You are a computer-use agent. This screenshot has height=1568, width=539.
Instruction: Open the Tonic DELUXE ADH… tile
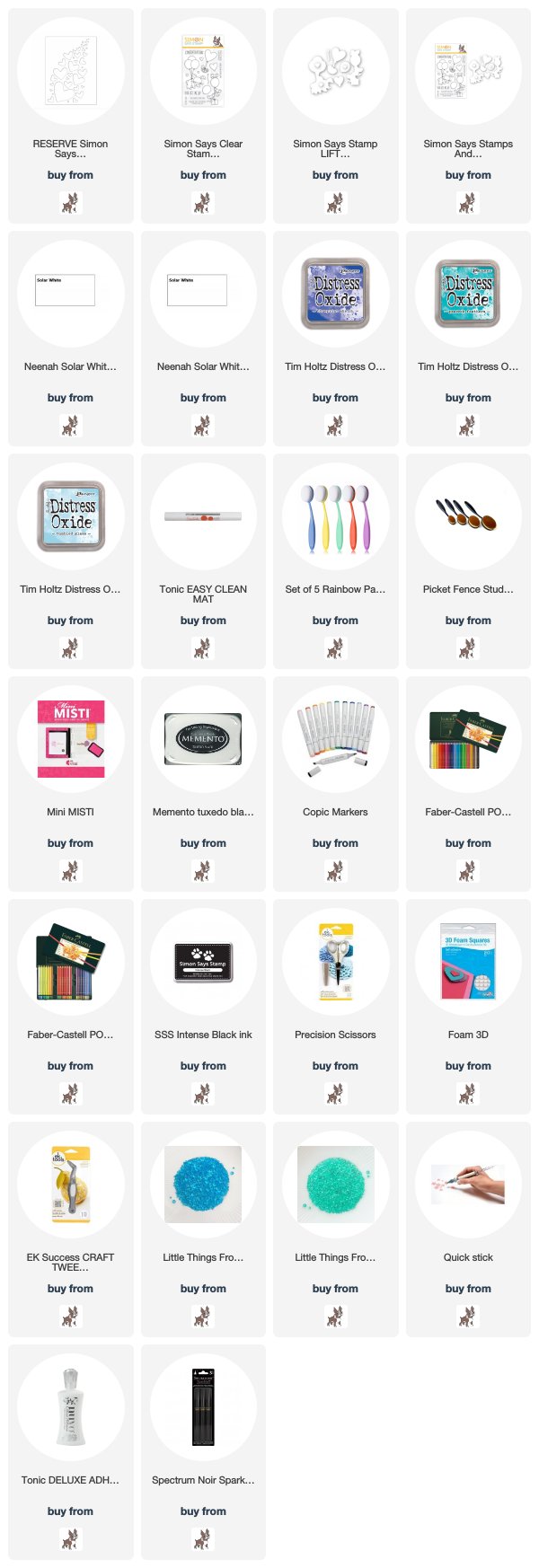(70, 1408)
